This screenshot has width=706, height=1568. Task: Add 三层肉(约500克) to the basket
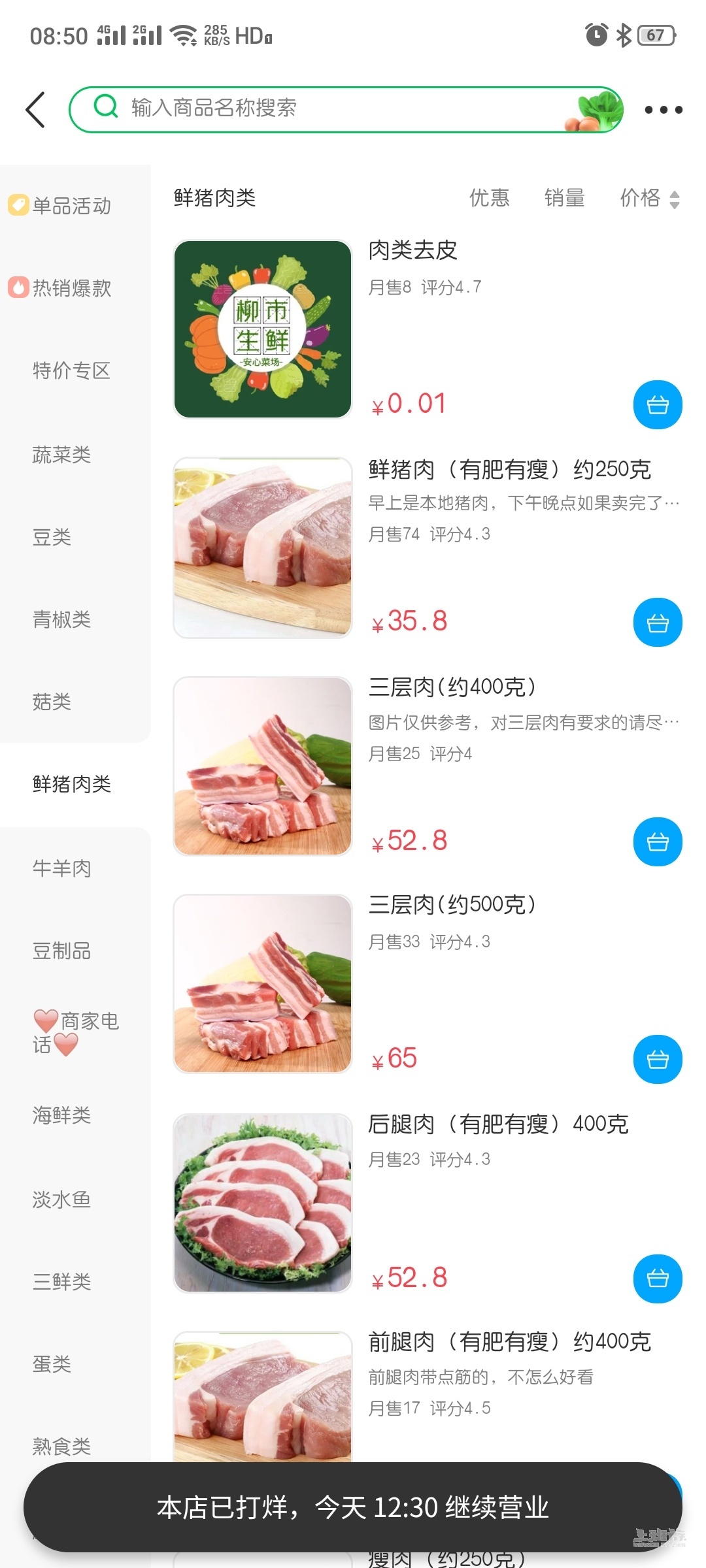tap(658, 1059)
